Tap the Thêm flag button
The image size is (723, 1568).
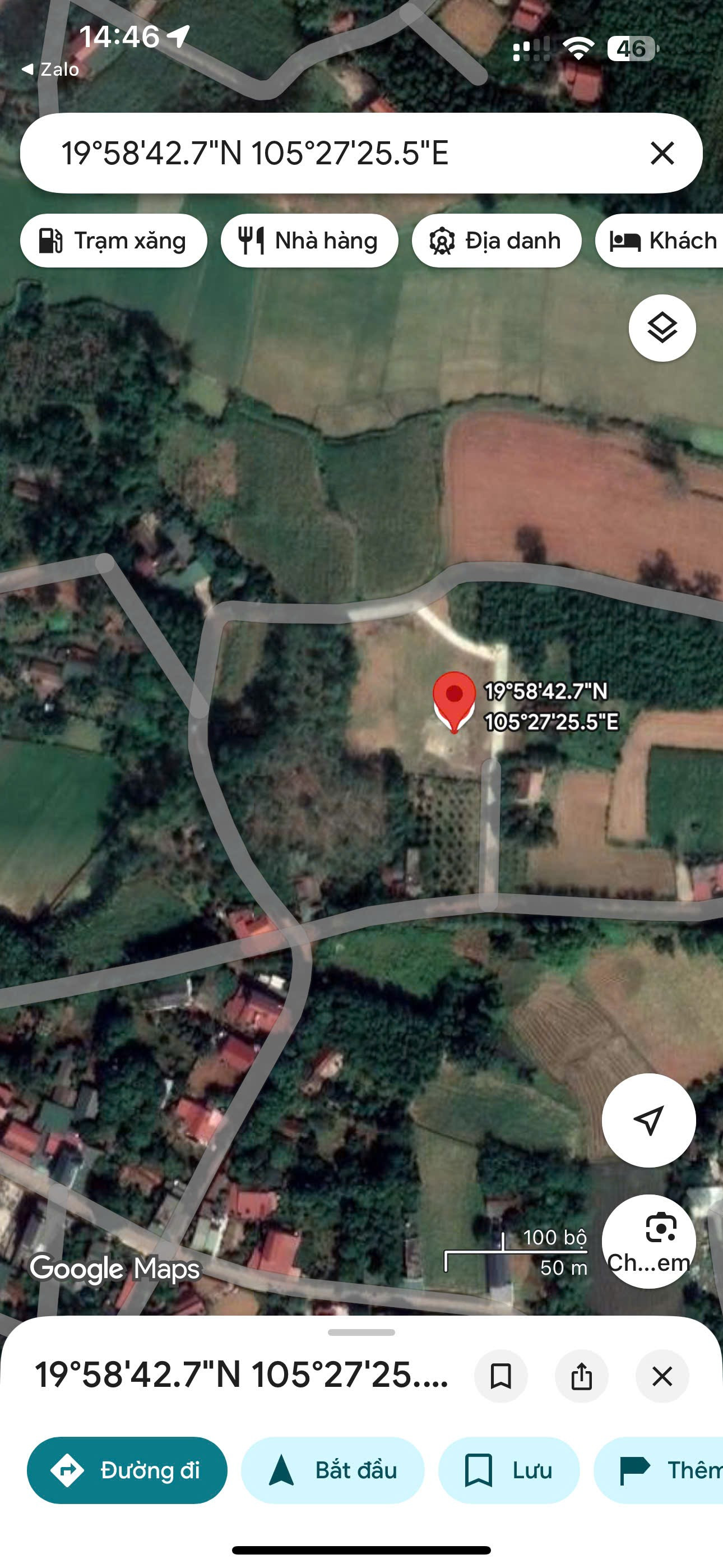pyautogui.click(x=659, y=1470)
